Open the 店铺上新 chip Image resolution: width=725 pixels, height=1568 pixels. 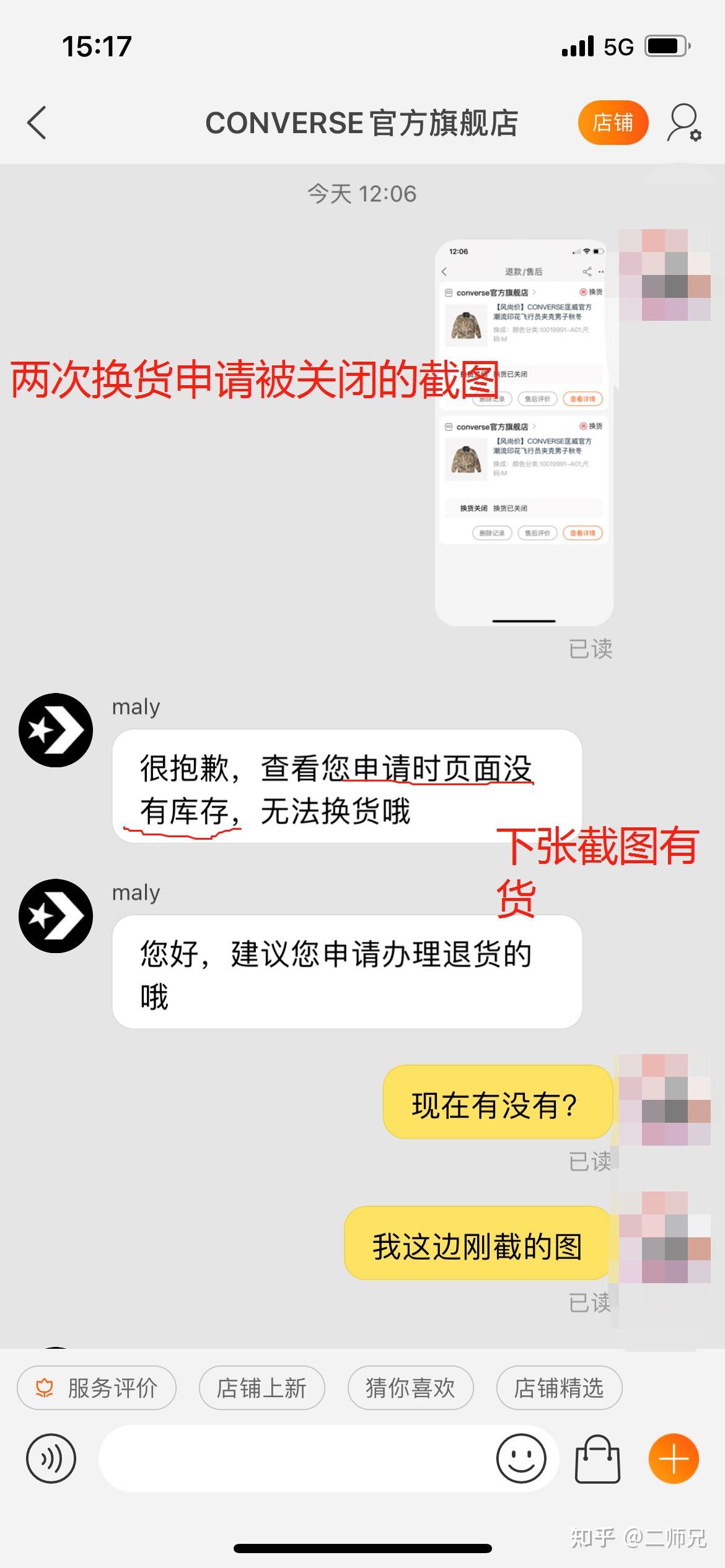(261, 1388)
